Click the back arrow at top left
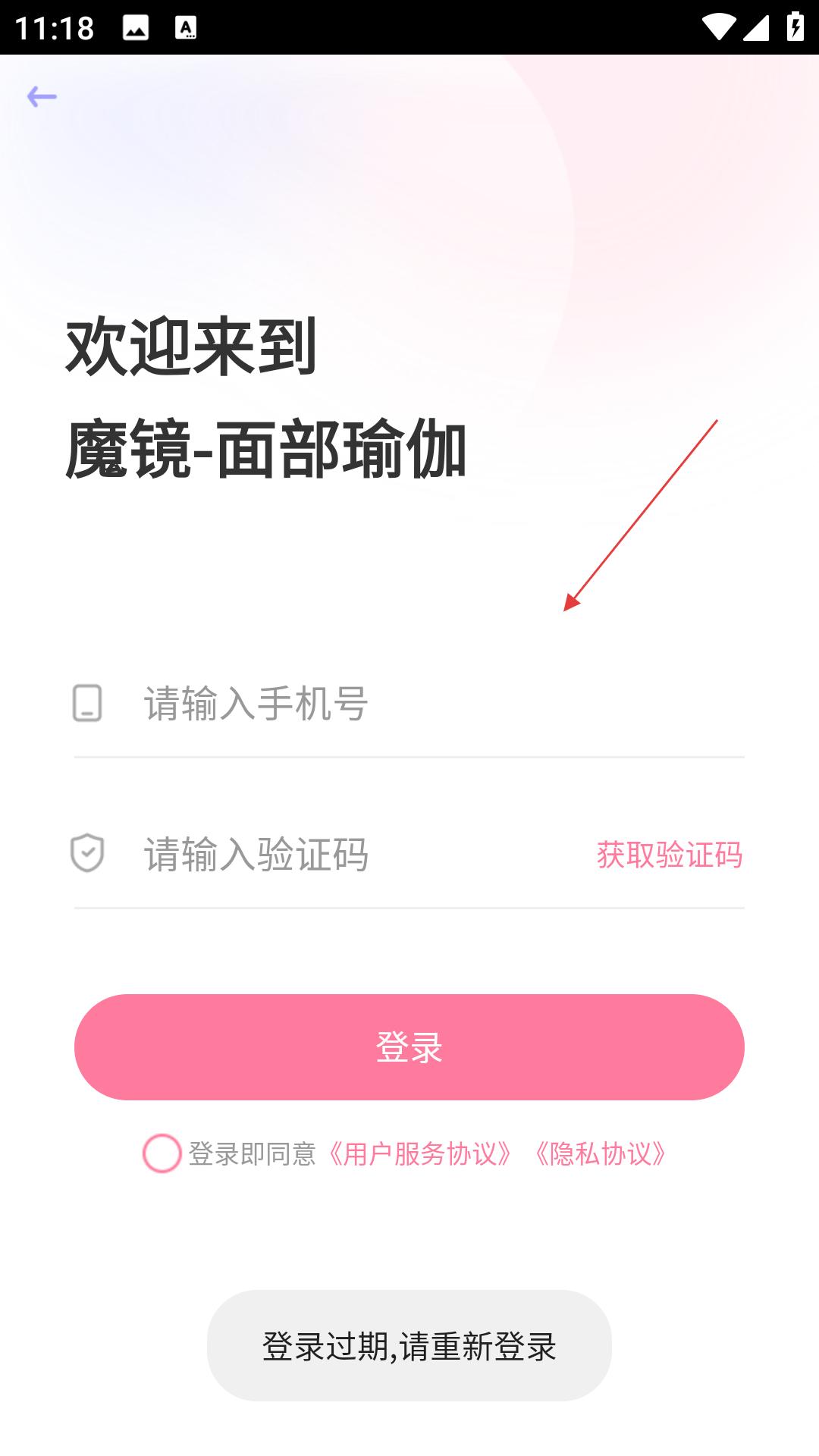This screenshot has width=819, height=1456. [x=43, y=96]
